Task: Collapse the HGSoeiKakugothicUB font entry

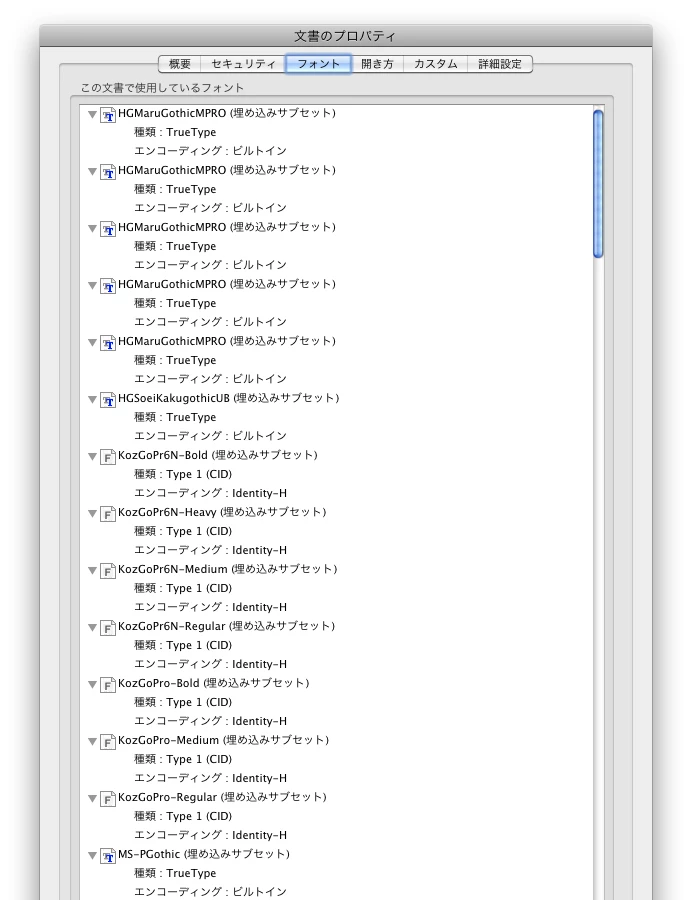Action: tap(92, 400)
